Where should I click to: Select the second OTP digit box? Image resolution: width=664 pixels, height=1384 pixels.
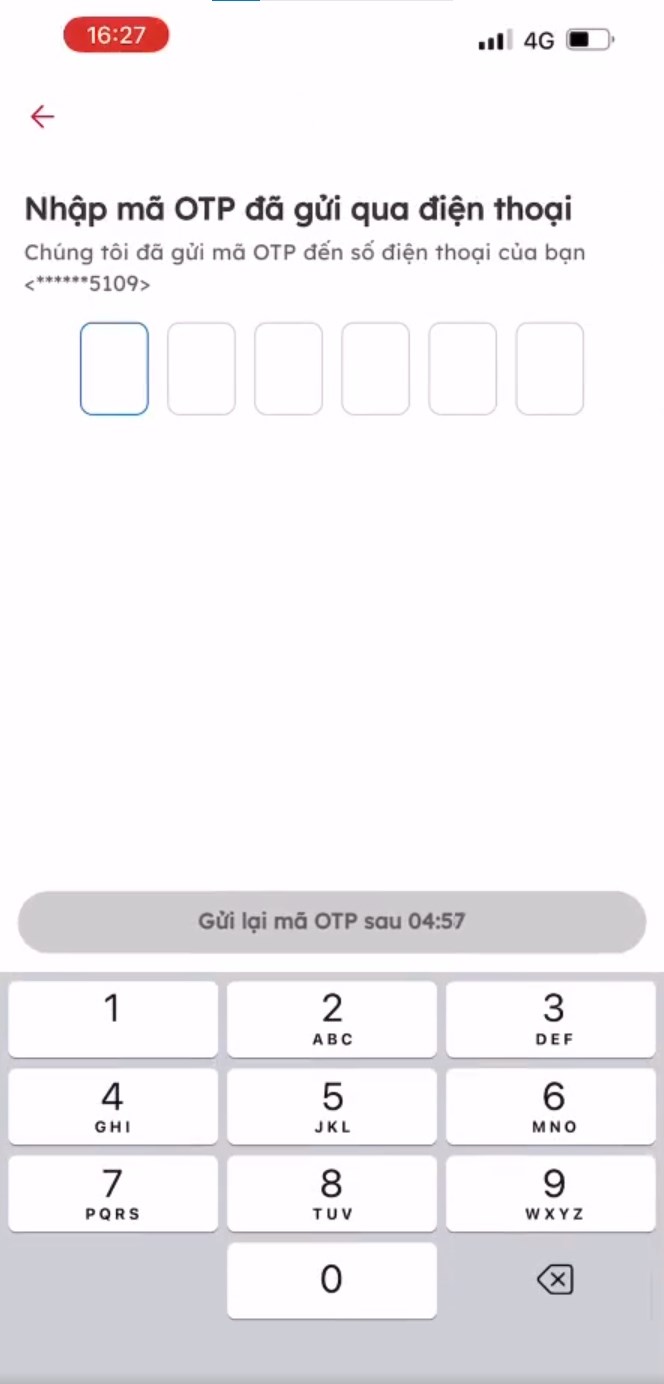point(201,368)
